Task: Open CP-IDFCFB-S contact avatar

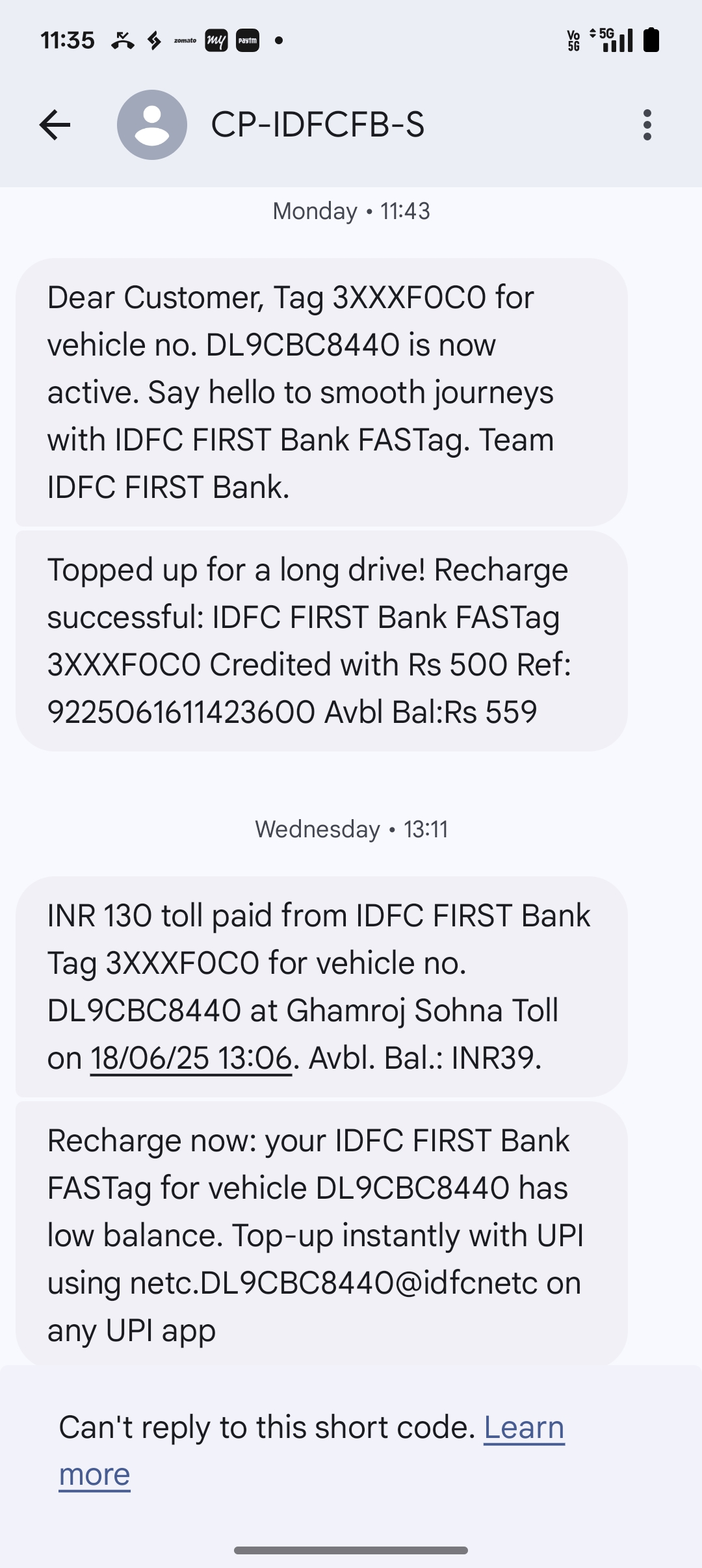Action: [152, 125]
